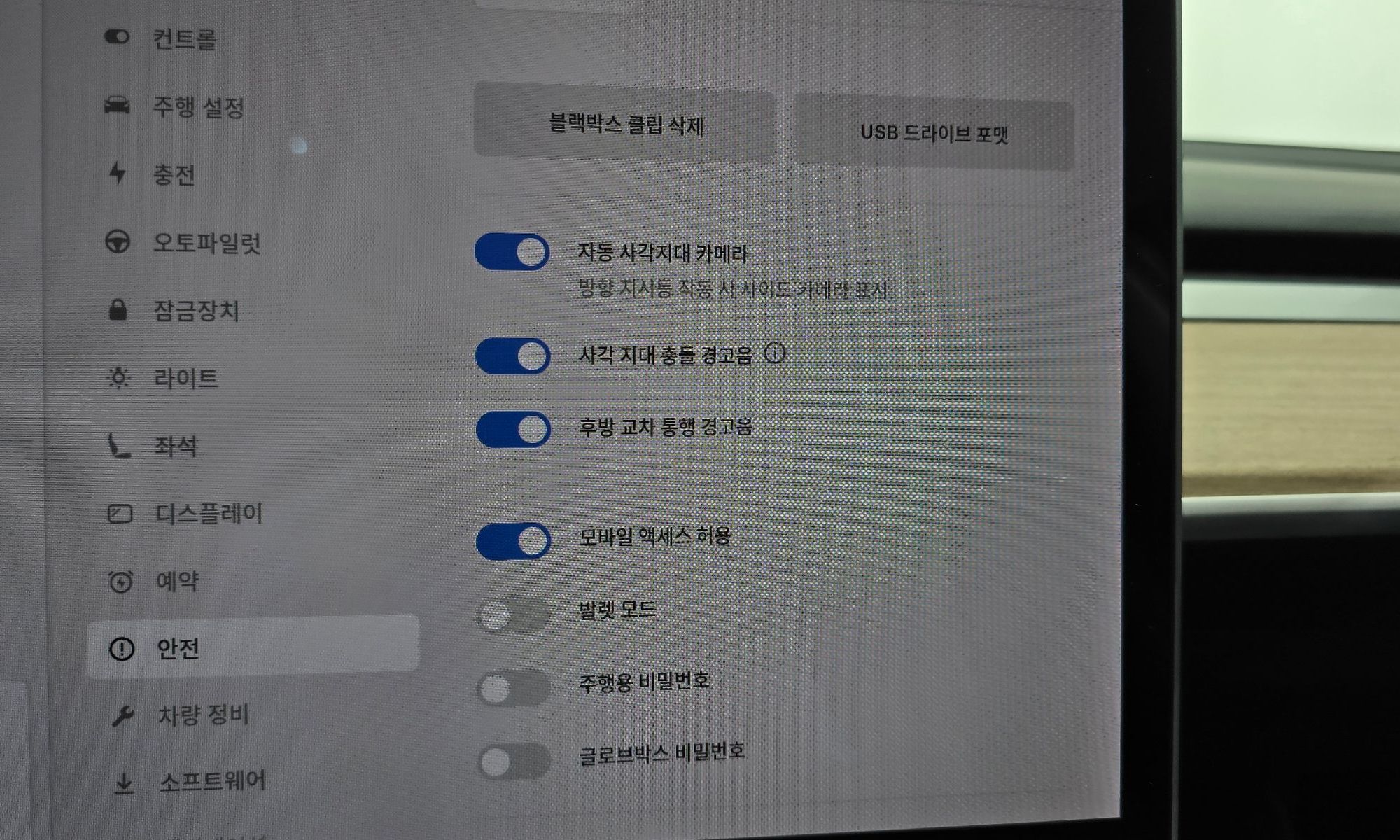Image resolution: width=1400 pixels, height=840 pixels.
Task: Go to the 충전 settings
Action: [174, 174]
